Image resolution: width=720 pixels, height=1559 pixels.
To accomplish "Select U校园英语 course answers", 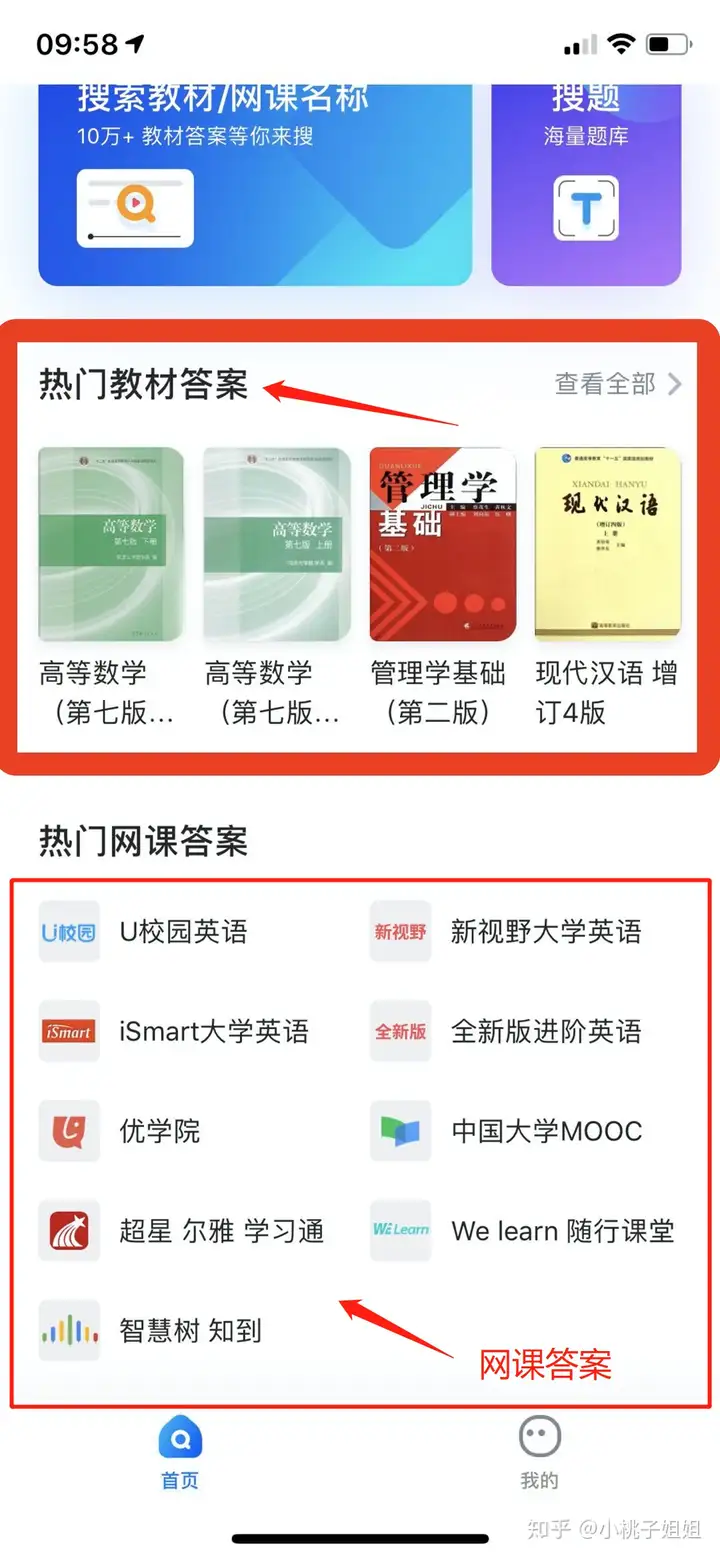I will [182, 932].
